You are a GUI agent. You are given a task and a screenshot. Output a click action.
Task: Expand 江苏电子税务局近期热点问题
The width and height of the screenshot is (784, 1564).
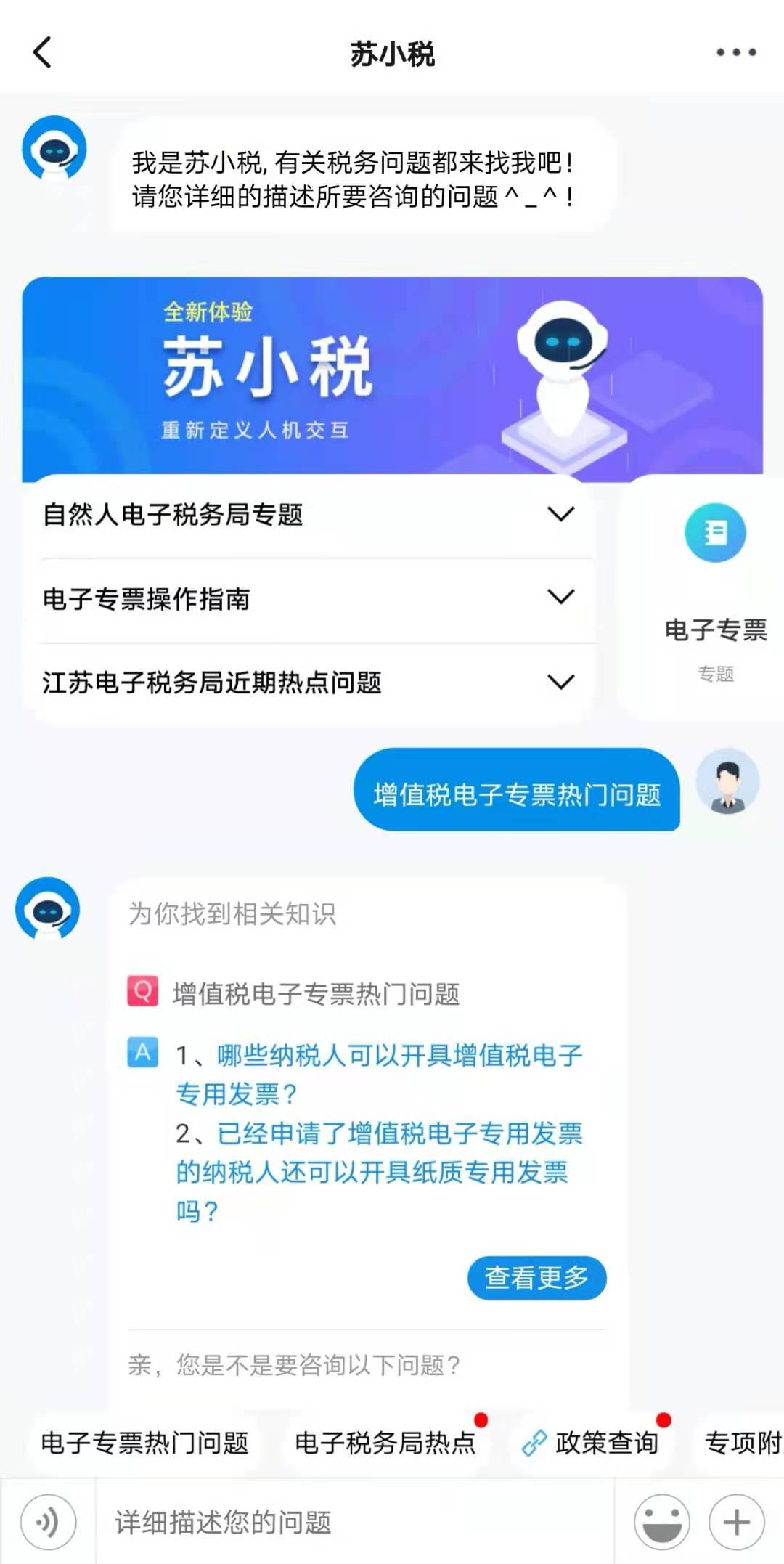pos(309,683)
